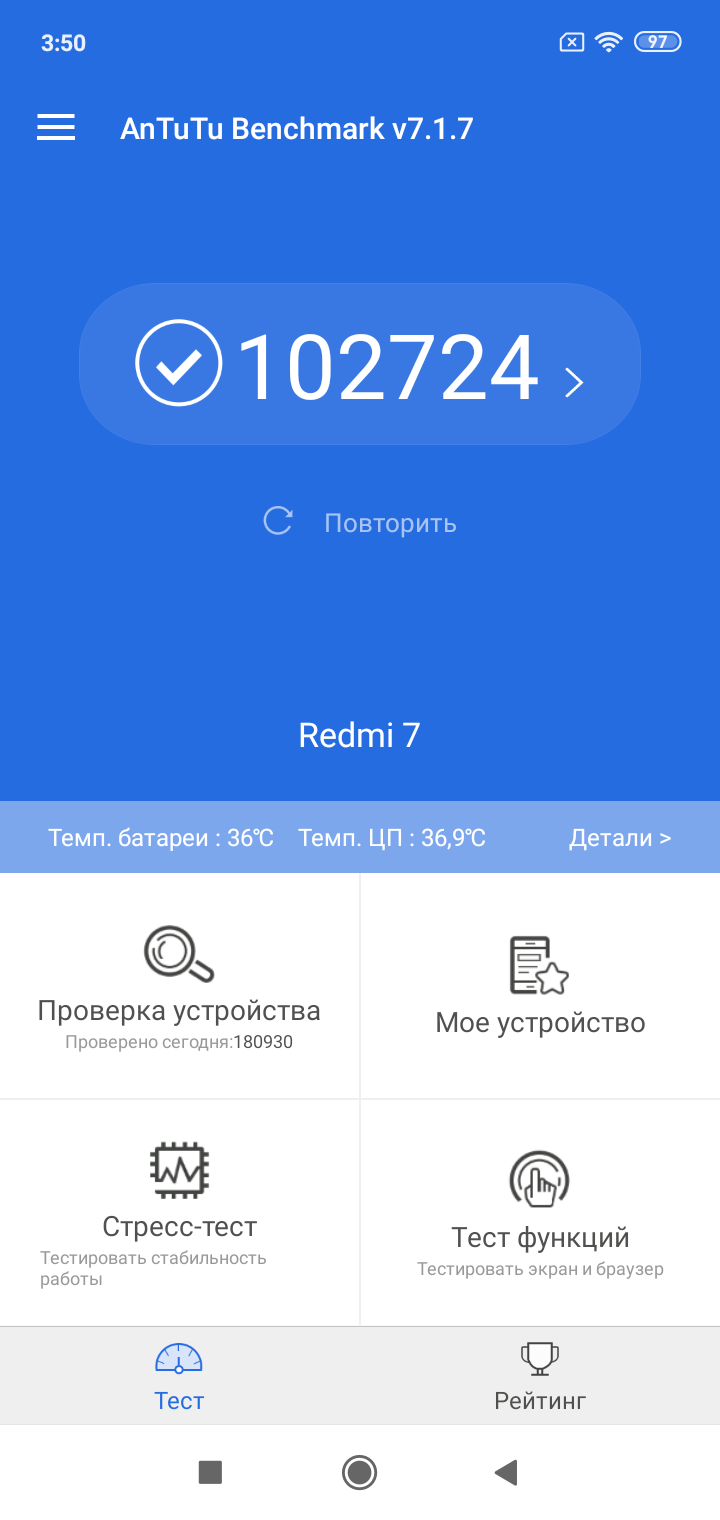Go back with the system back button
The width and height of the screenshot is (720, 1520).
point(506,1472)
